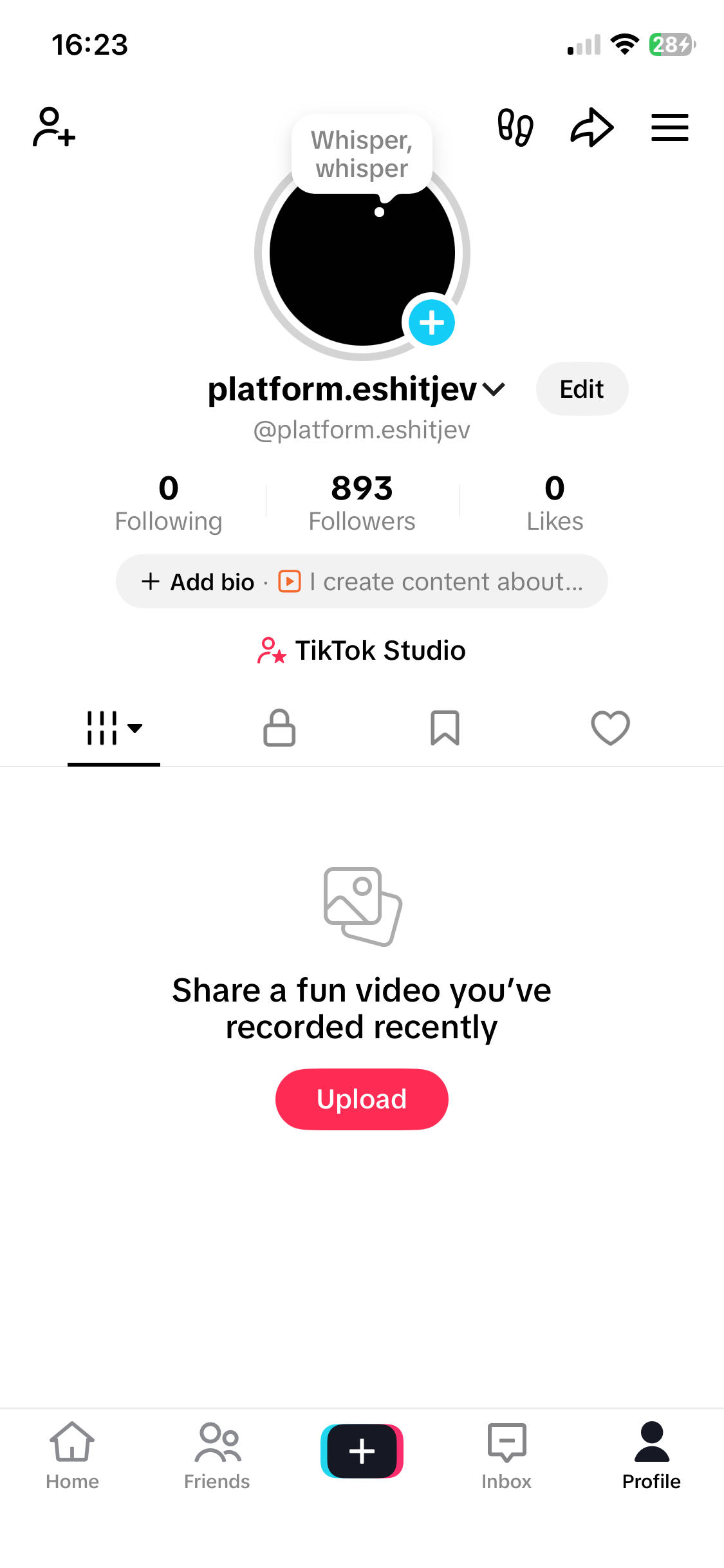Create a new post with plus button
This screenshot has height=1568, width=724.
pos(362,1451)
